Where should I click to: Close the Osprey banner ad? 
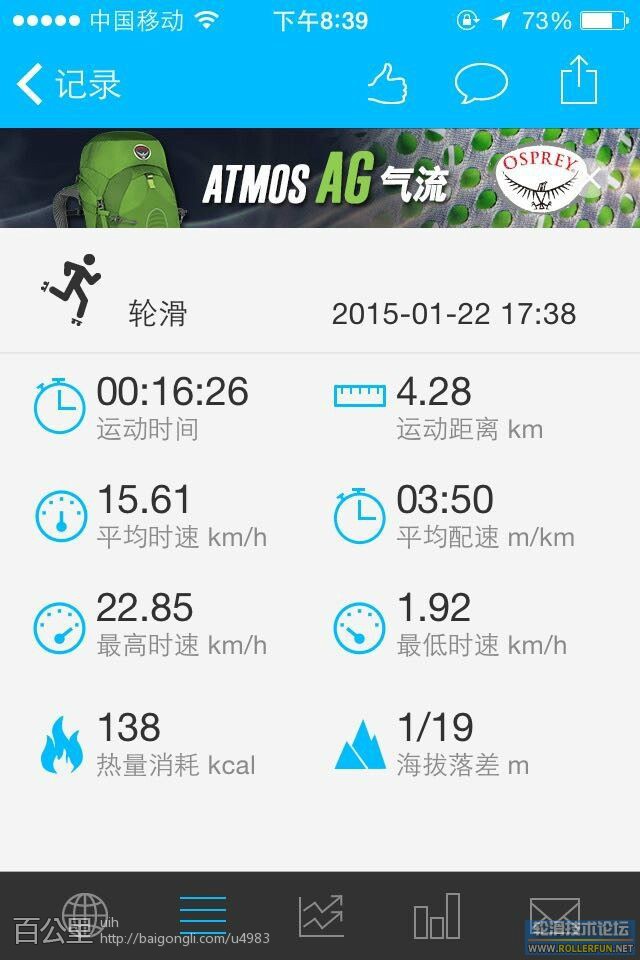593,177
